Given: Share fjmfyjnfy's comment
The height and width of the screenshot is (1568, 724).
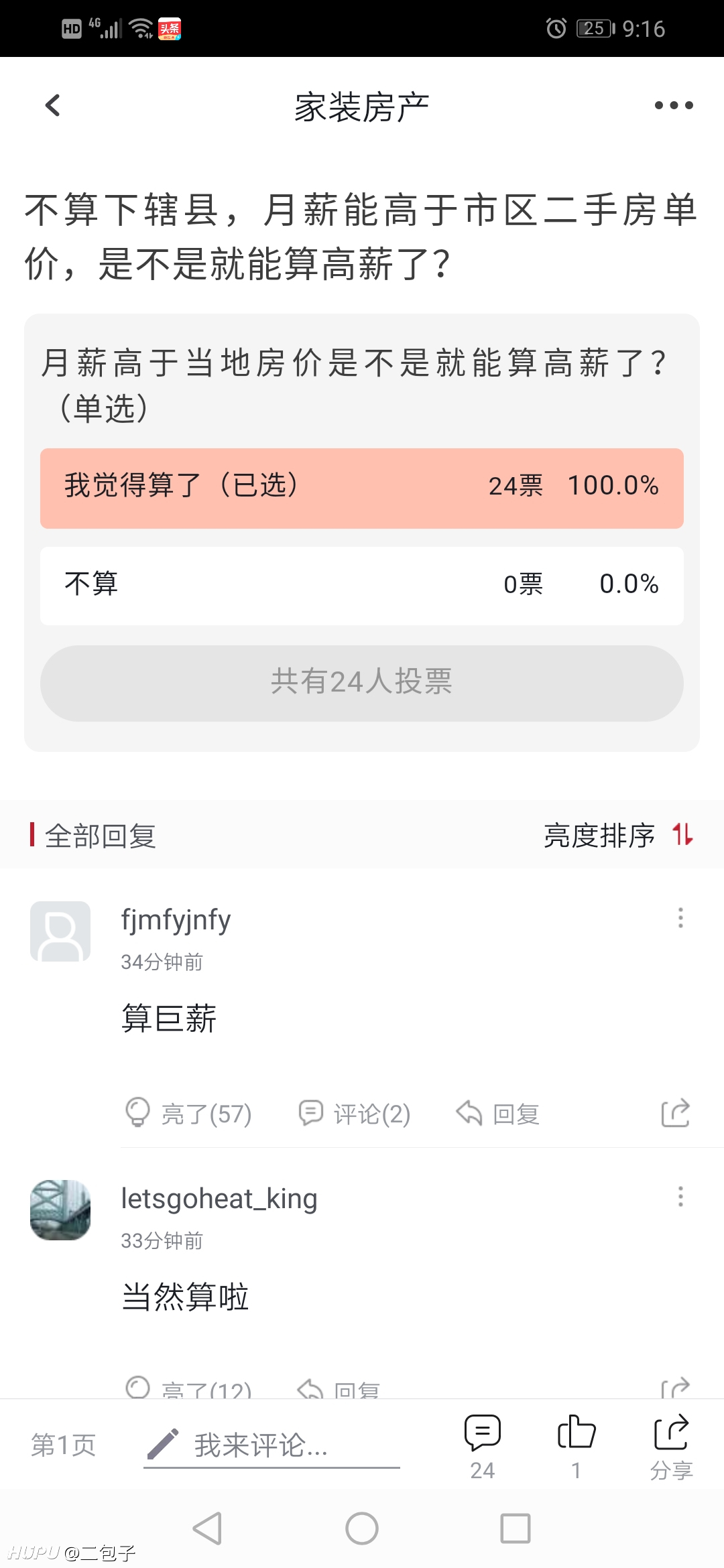Looking at the screenshot, I should click(x=675, y=1113).
